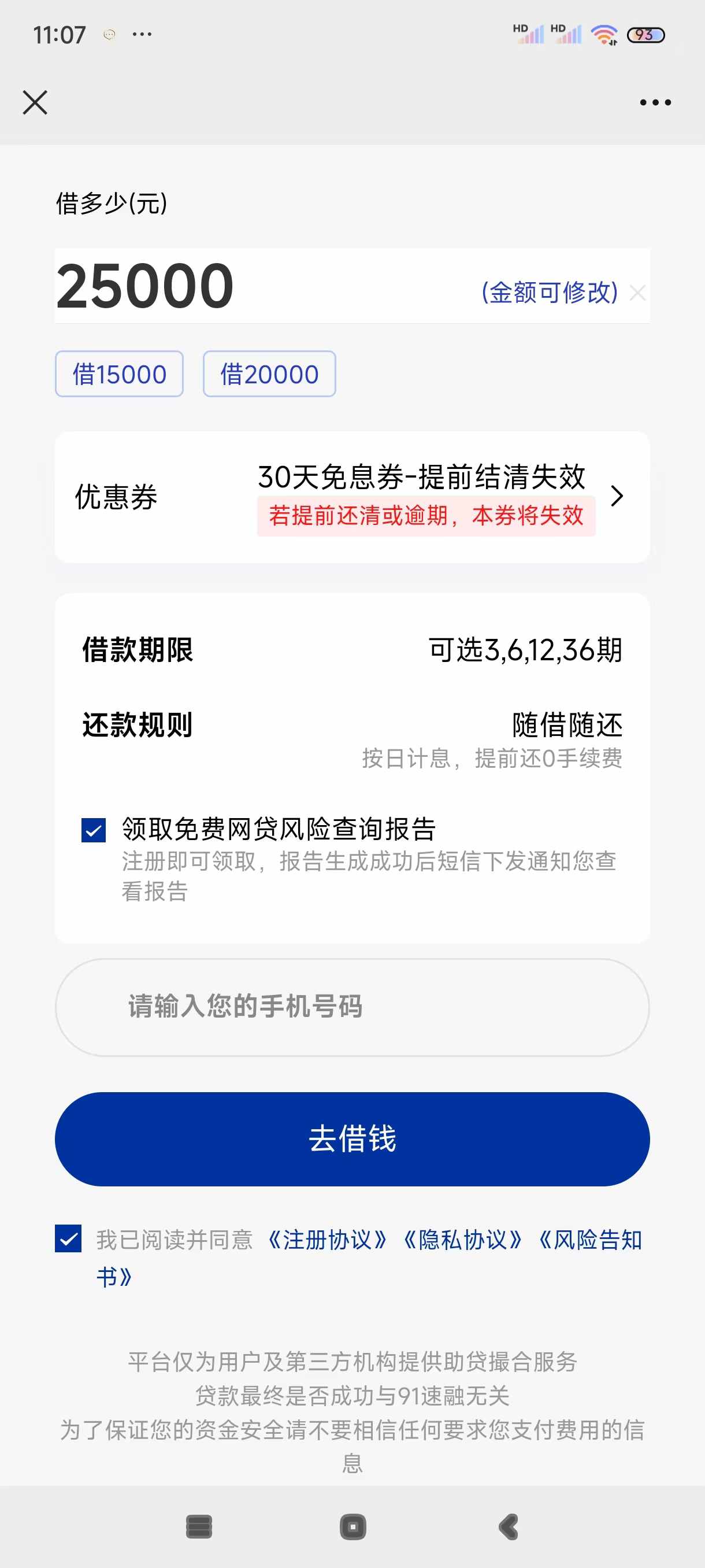Tap the phone number input field
This screenshot has height=1568, width=705.
352,1007
